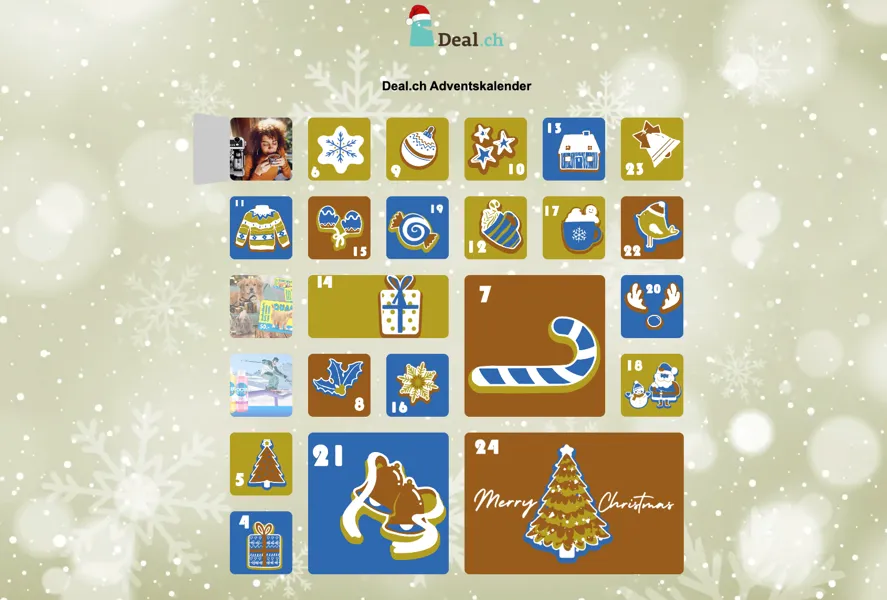Go to Deal.ch logo homepage
The width and height of the screenshot is (887, 600).
(456, 29)
